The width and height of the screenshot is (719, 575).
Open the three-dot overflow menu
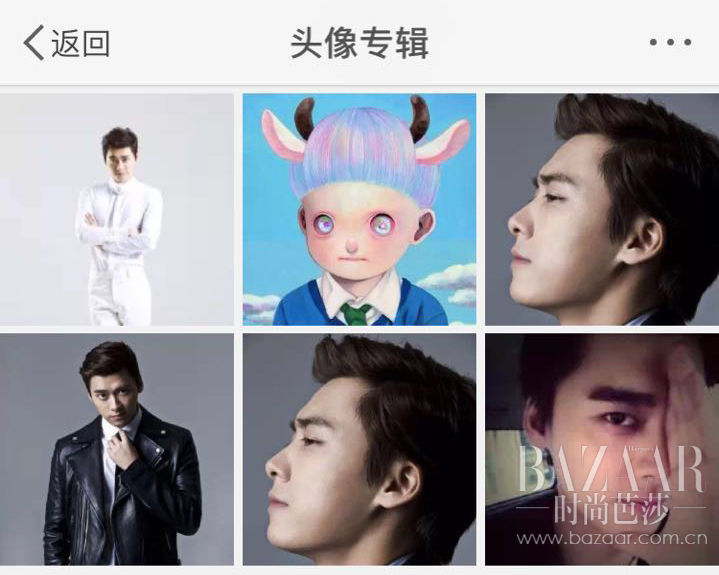(x=669, y=43)
